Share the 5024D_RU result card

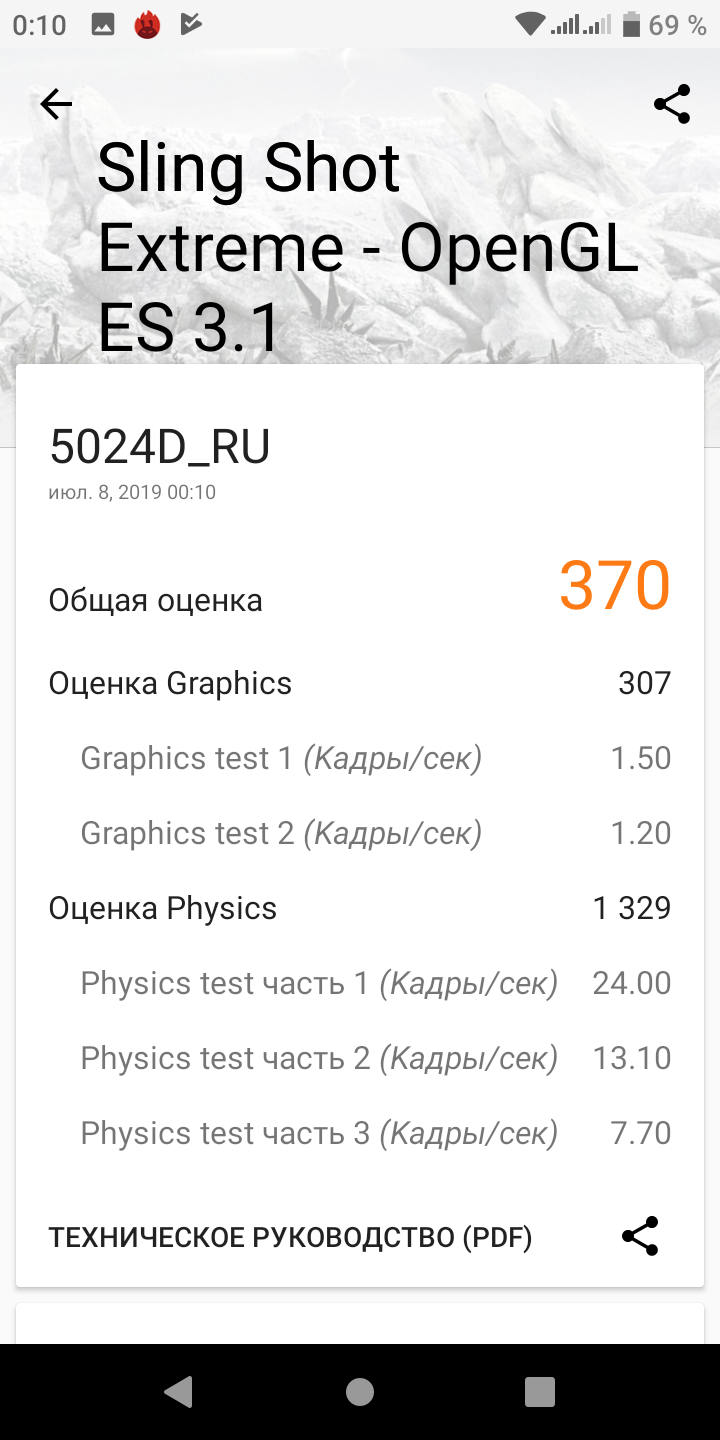point(640,1237)
